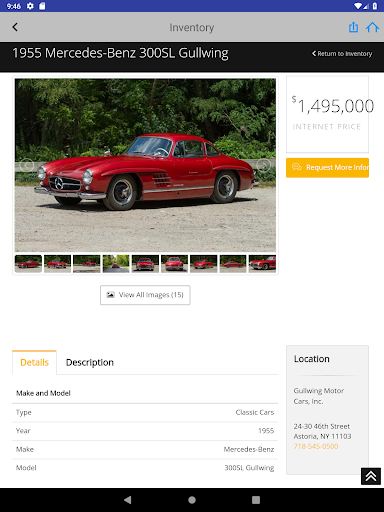
Task: Select the Details tab
Action: coord(34,362)
